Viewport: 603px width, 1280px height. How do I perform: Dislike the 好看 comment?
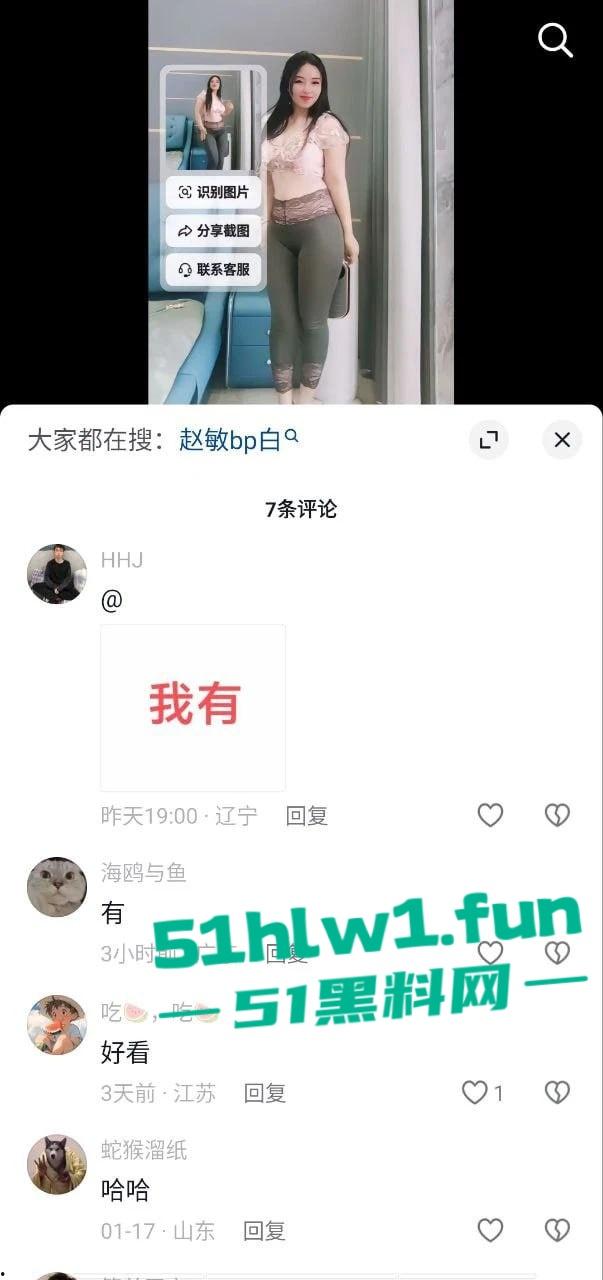pyautogui.click(x=557, y=1093)
